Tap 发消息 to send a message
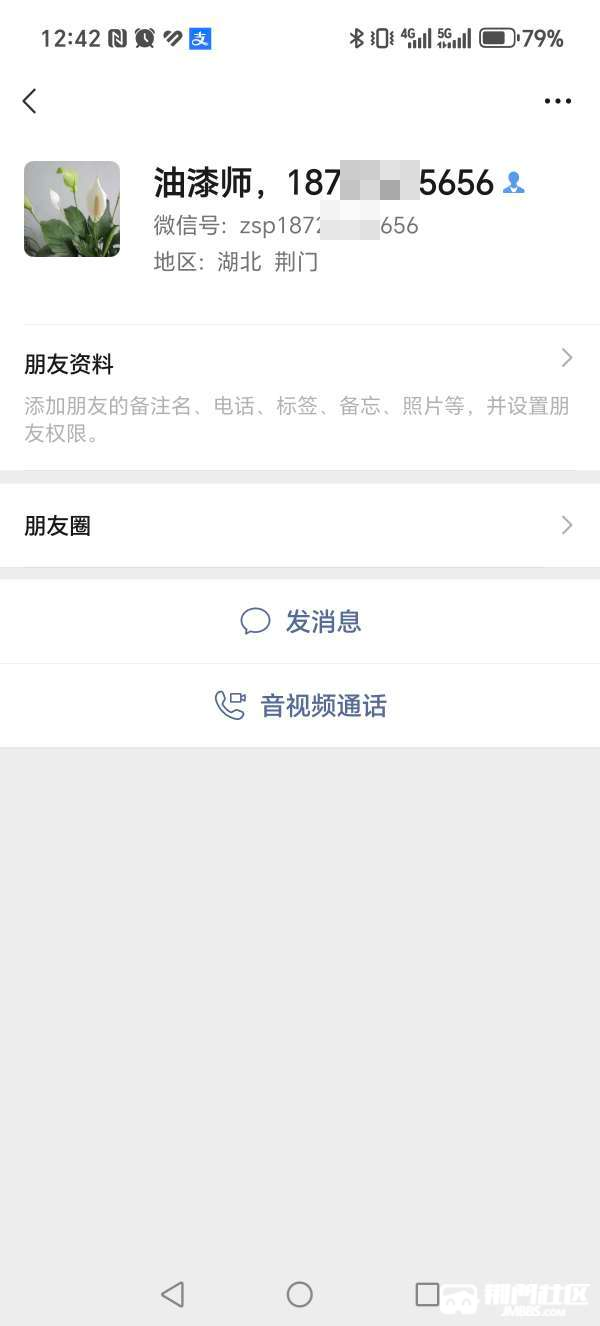The width and height of the screenshot is (600, 1326). point(301,621)
